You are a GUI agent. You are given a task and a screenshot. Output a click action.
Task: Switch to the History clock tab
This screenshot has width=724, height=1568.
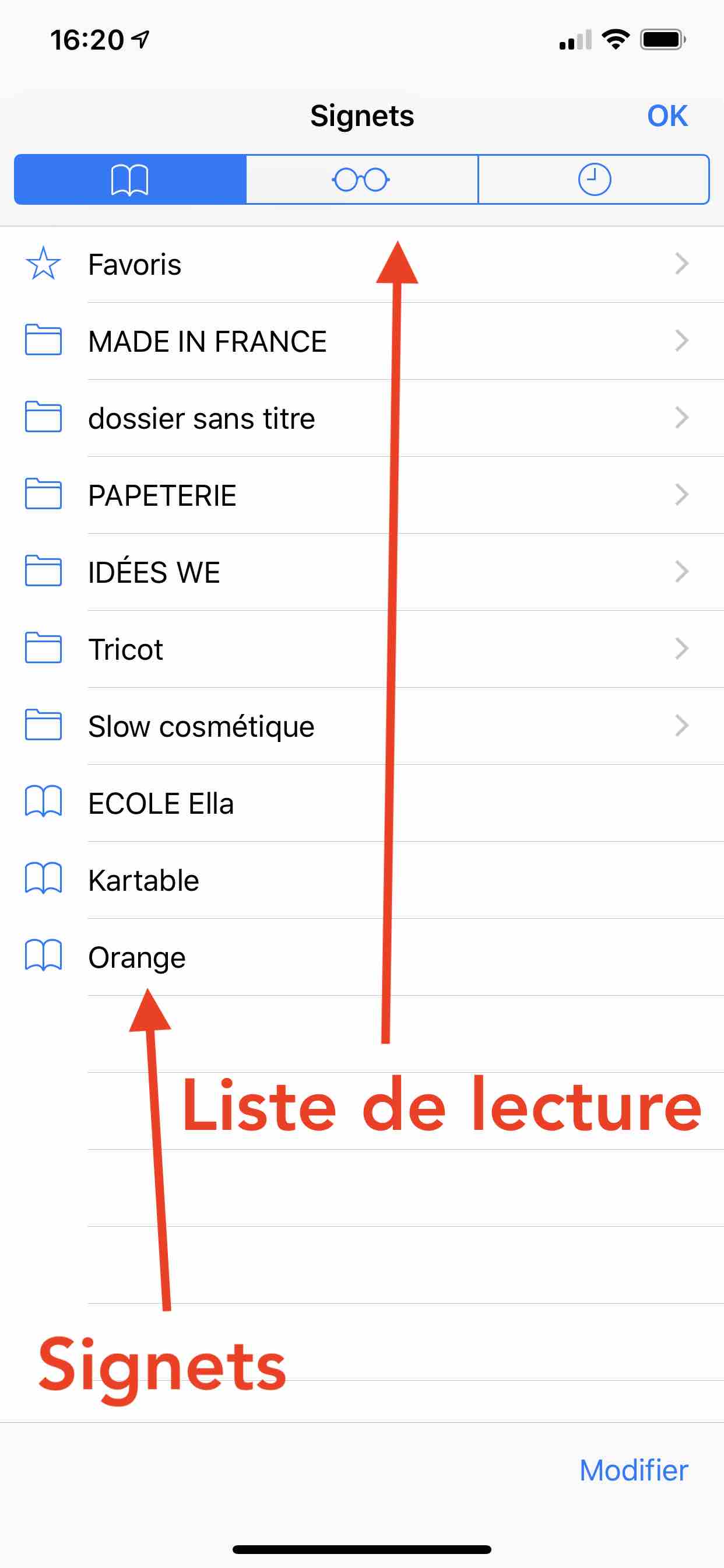[x=594, y=180]
